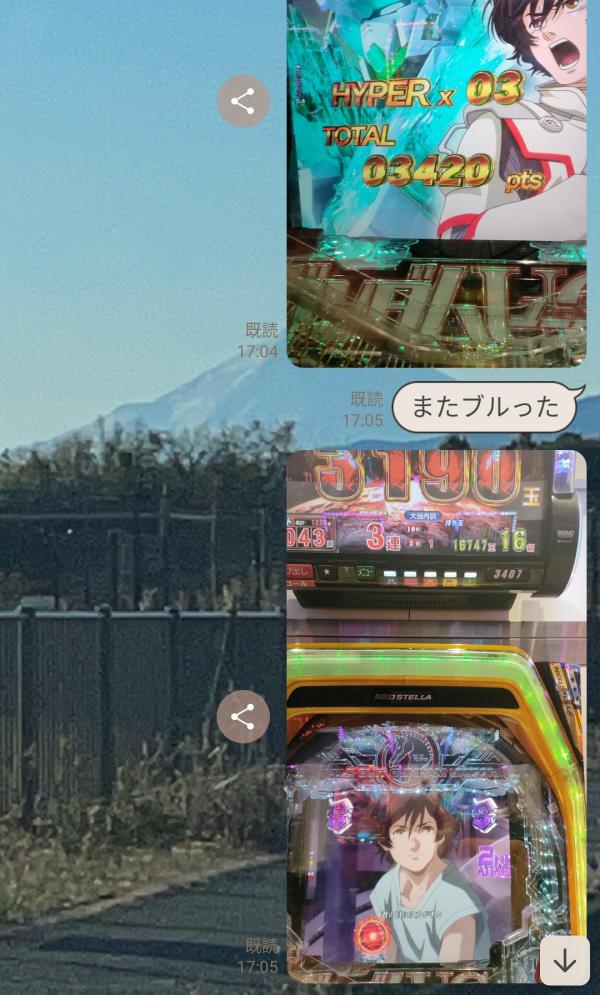Share the 3190 pachinko machine photo
This screenshot has width=600, height=995.
point(243,716)
